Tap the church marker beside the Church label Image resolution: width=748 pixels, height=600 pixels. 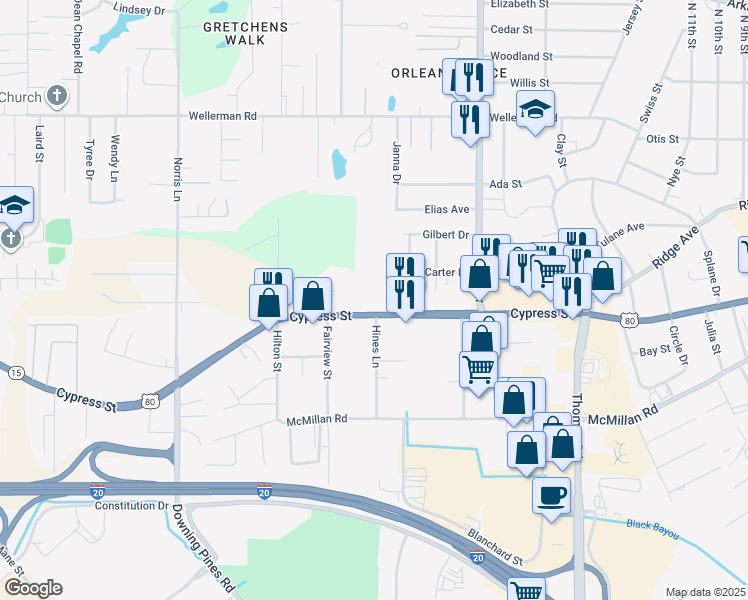(57, 96)
